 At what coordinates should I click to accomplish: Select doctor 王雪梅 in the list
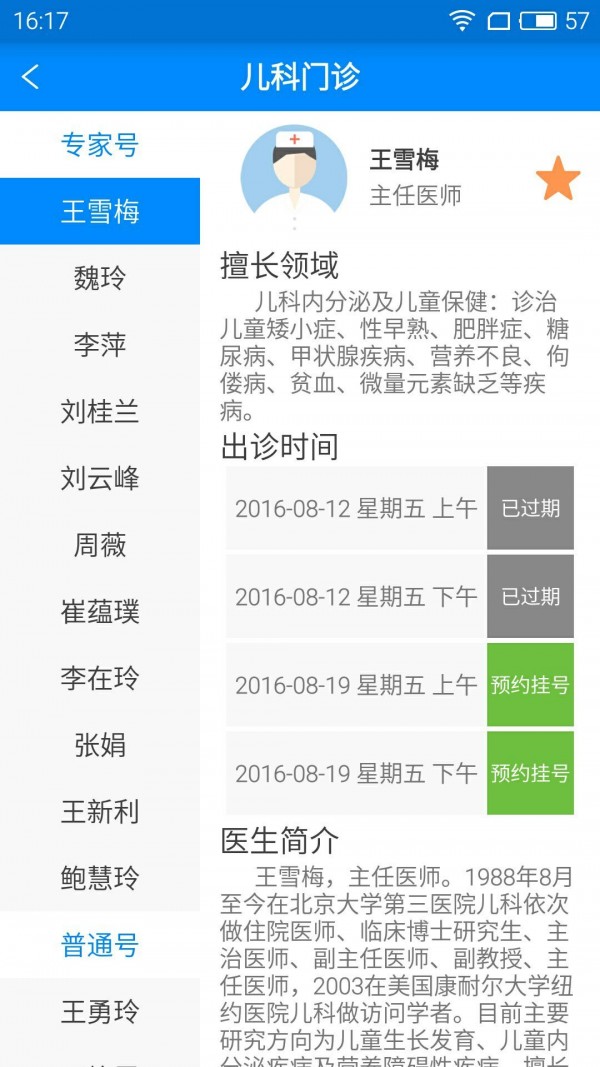(x=100, y=212)
